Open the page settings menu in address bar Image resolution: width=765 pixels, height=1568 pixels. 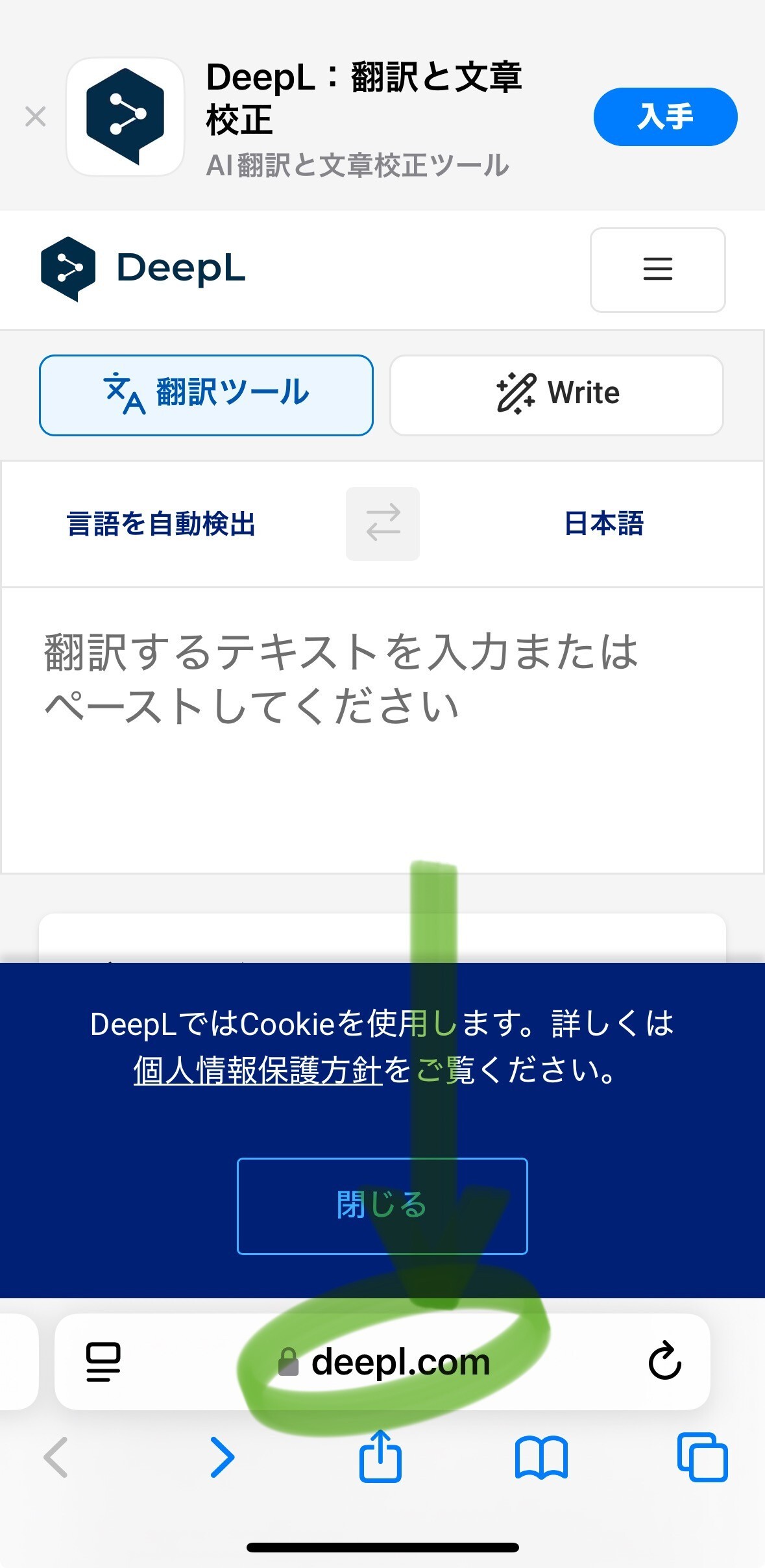103,1362
